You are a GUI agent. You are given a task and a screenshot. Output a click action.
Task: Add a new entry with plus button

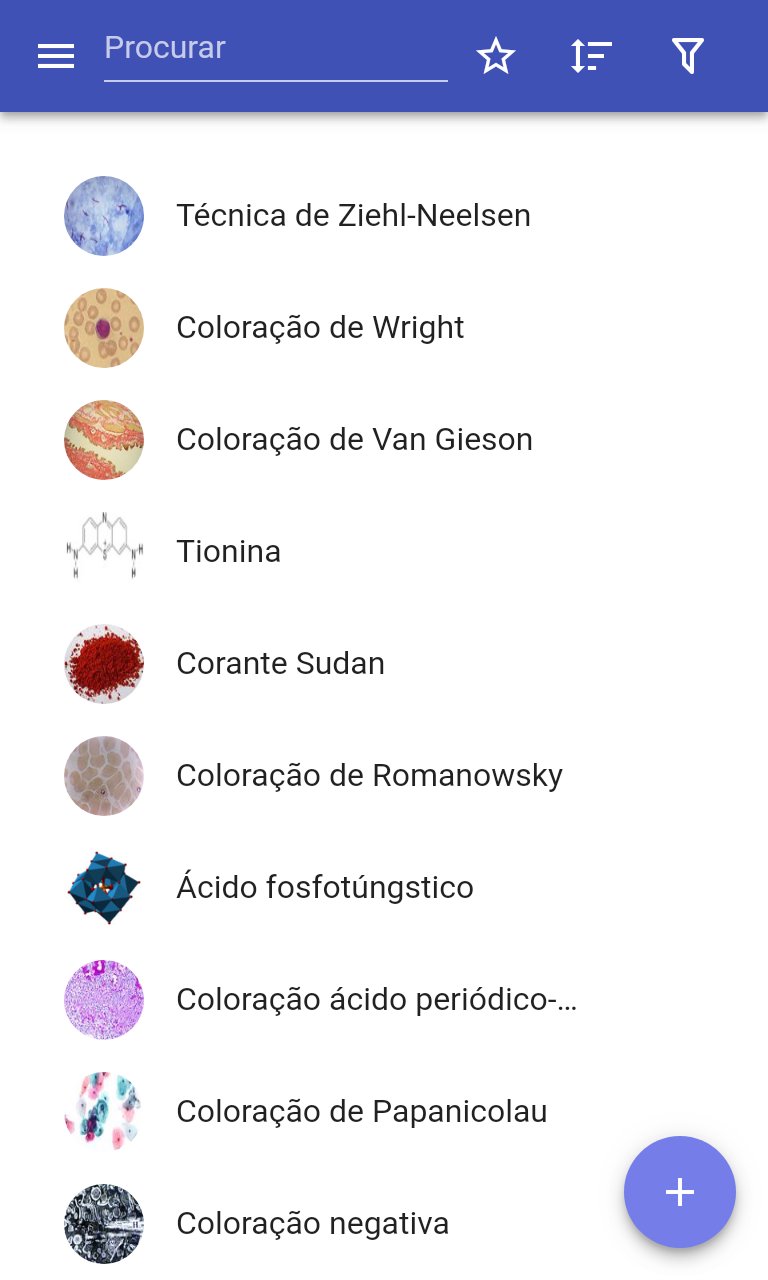(x=680, y=1192)
